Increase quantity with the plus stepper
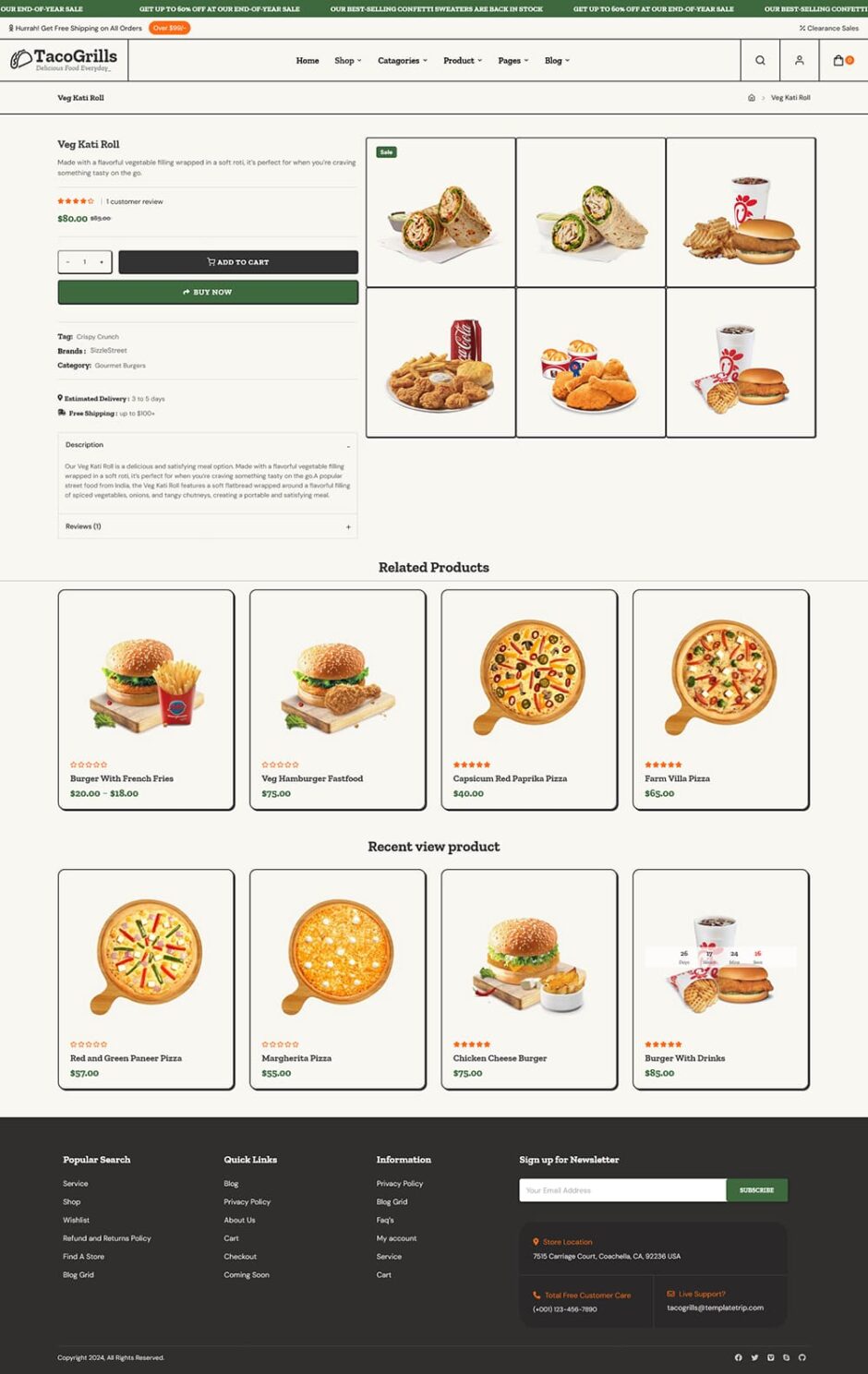Screen dimensions: 868x1374 [102, 262]
